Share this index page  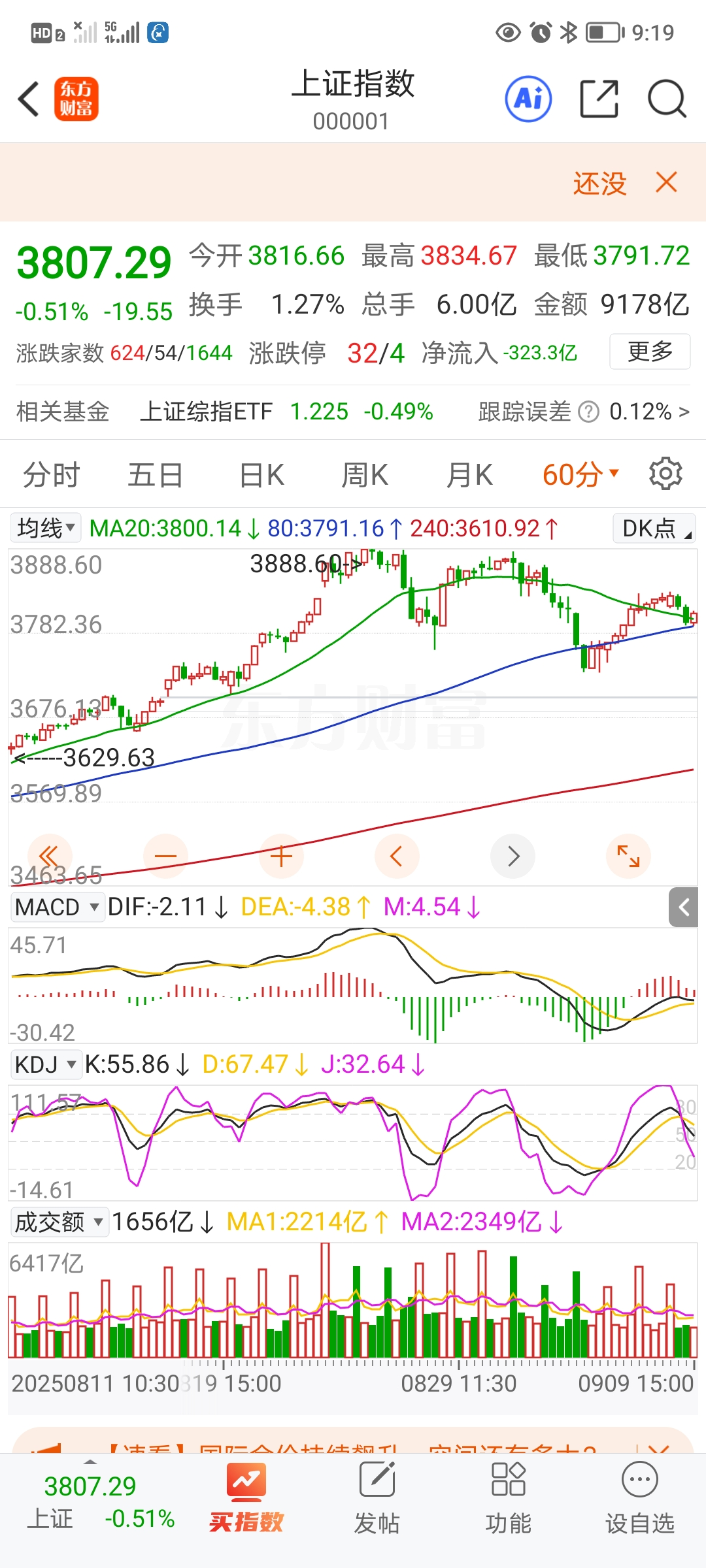point(599,99)
